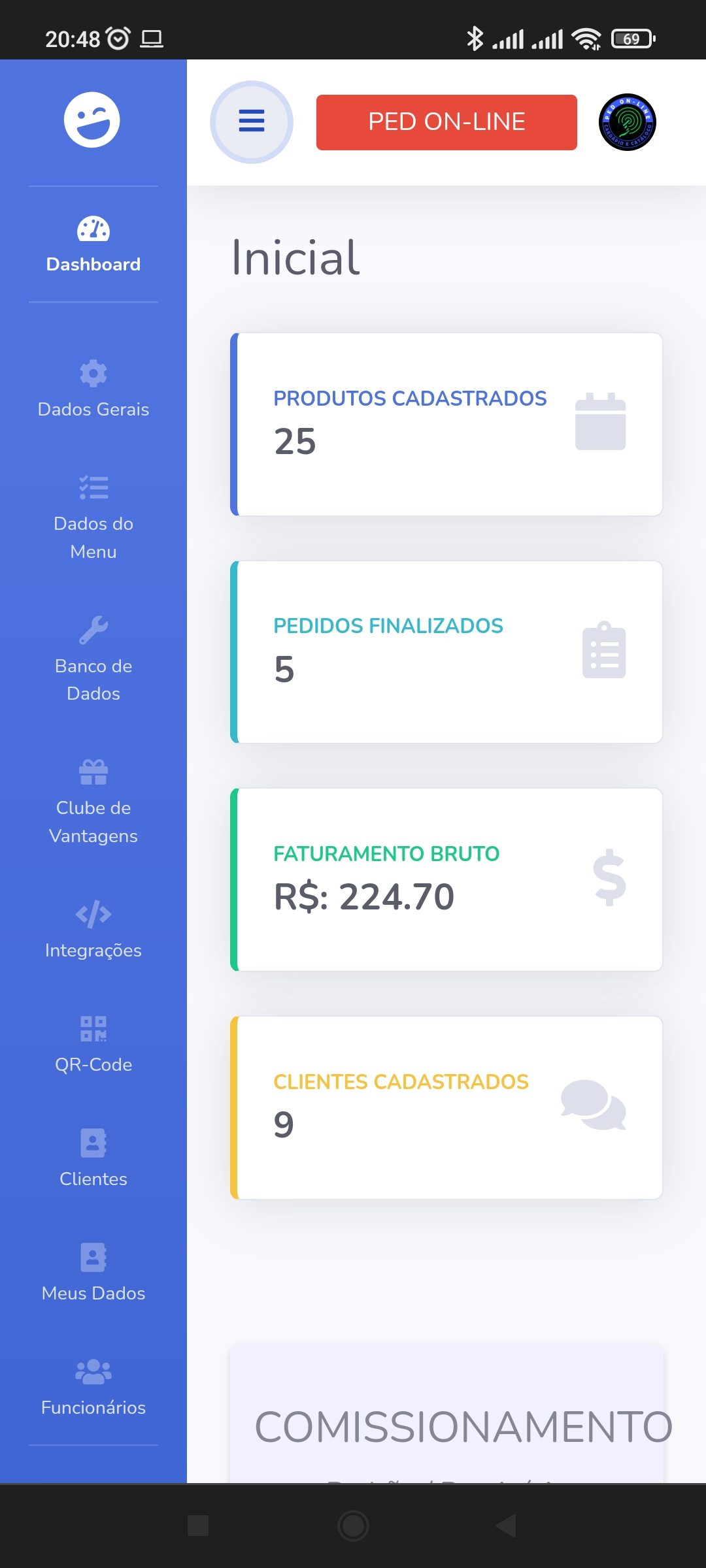The width and height of the screenshot is (706, 1568).
Task: Tap the system back button
Action: pos(506,1526)
